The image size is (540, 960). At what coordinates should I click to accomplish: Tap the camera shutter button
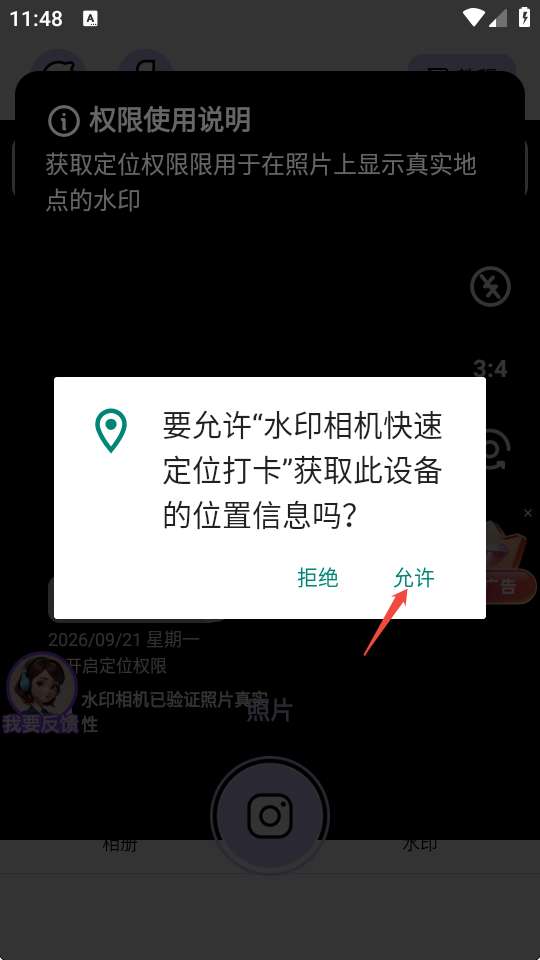[x=269, y=816]
